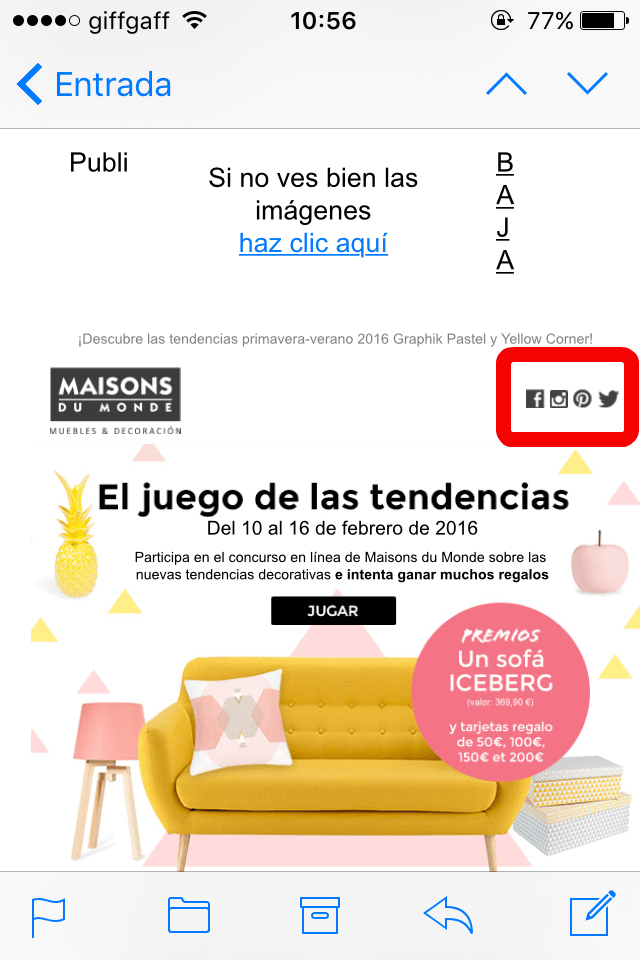Image resolution: width=640 pixels, height=960 pixels.
Task: Open the Maisons du Monde Pinterest page
Action: point(582,399)
